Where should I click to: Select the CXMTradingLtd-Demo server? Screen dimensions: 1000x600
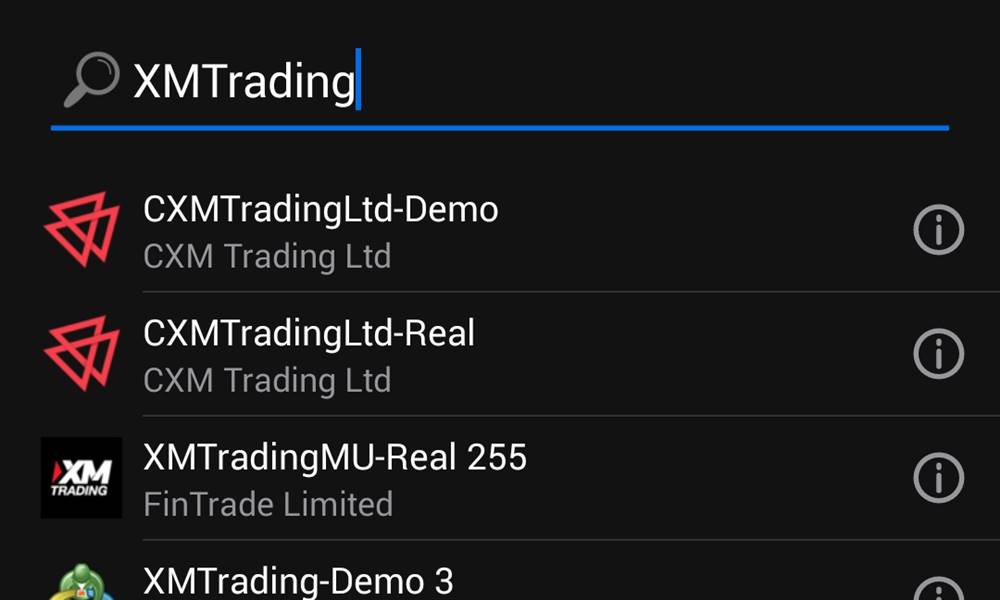pos(320,231)
